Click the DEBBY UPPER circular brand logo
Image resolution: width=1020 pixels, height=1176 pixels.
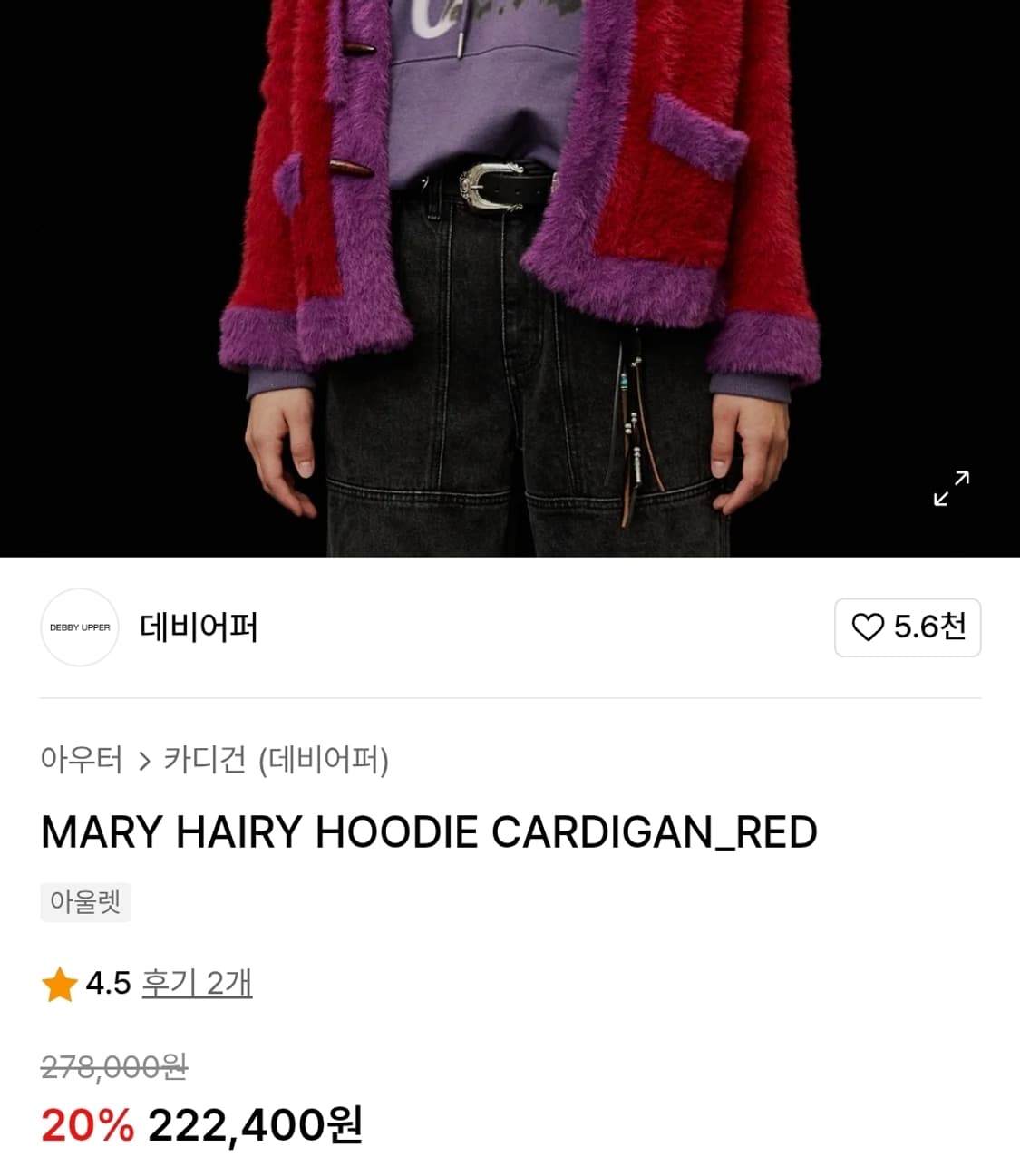pyautogui.click(x=80, y=627)
